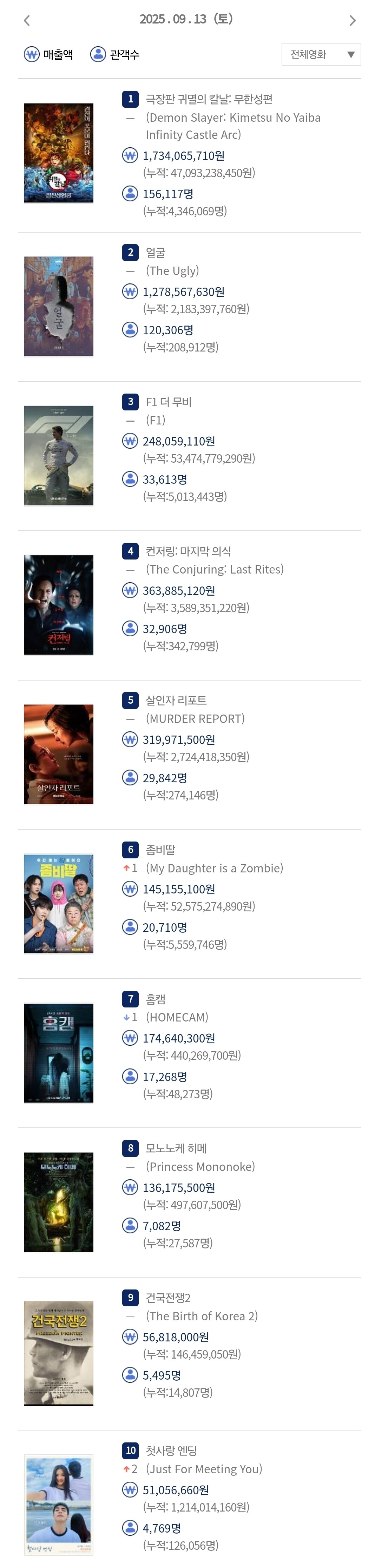Select the 살인자 리포트 movie entry
This screenshot has height=1568, width=375.
coord(176,701)
